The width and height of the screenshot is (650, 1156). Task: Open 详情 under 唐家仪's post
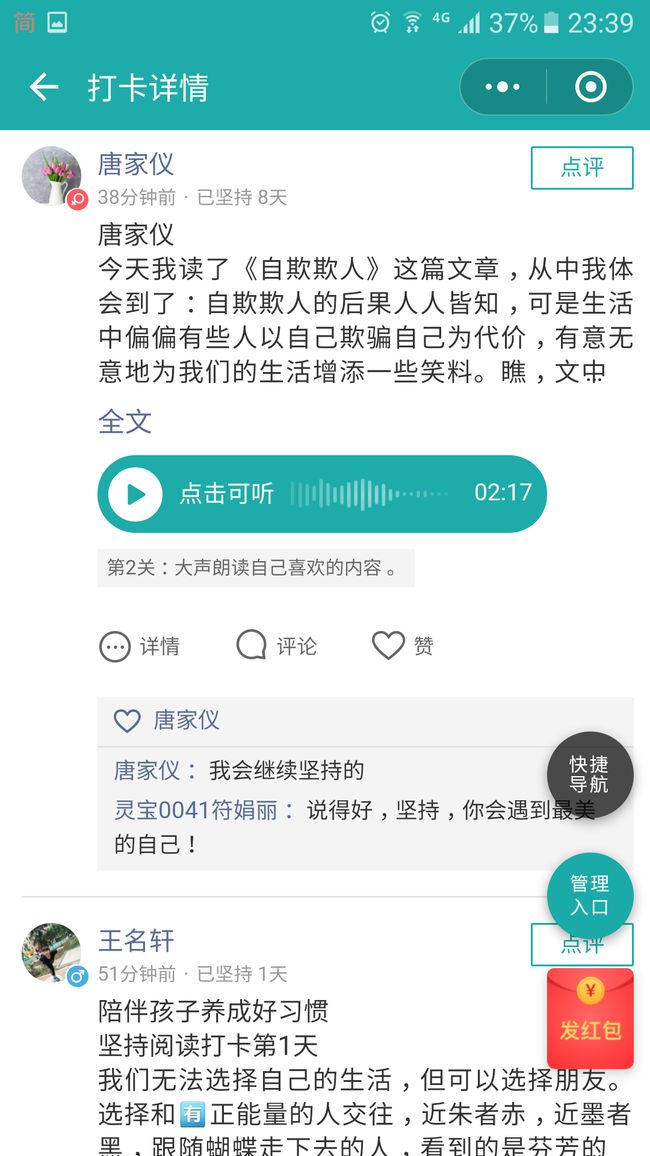(140, 647)
